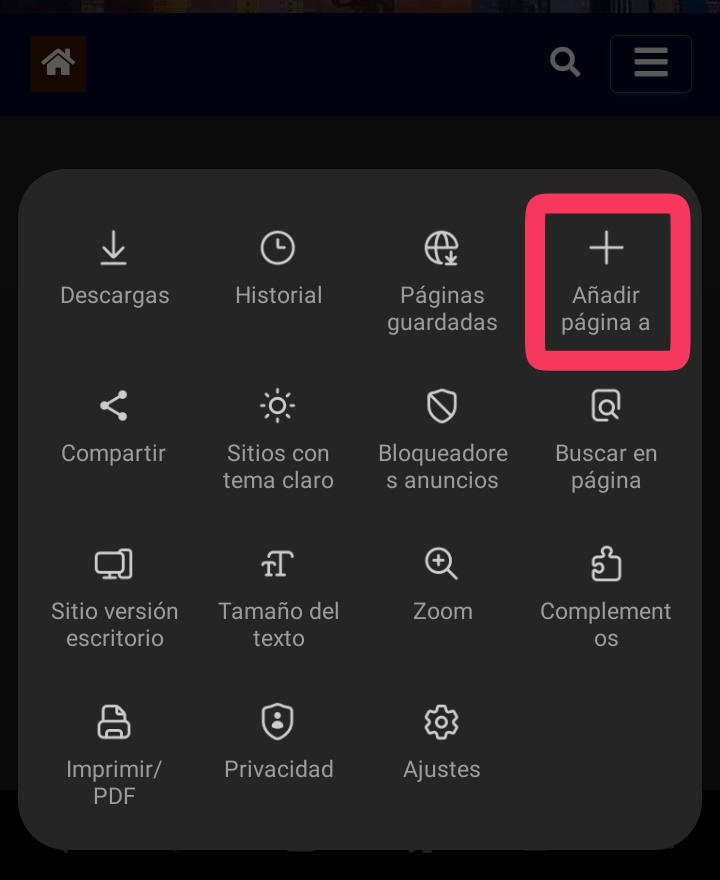View Páginas guardadas (saved pages)
The image size is (720, 880).
pos(442,275)
